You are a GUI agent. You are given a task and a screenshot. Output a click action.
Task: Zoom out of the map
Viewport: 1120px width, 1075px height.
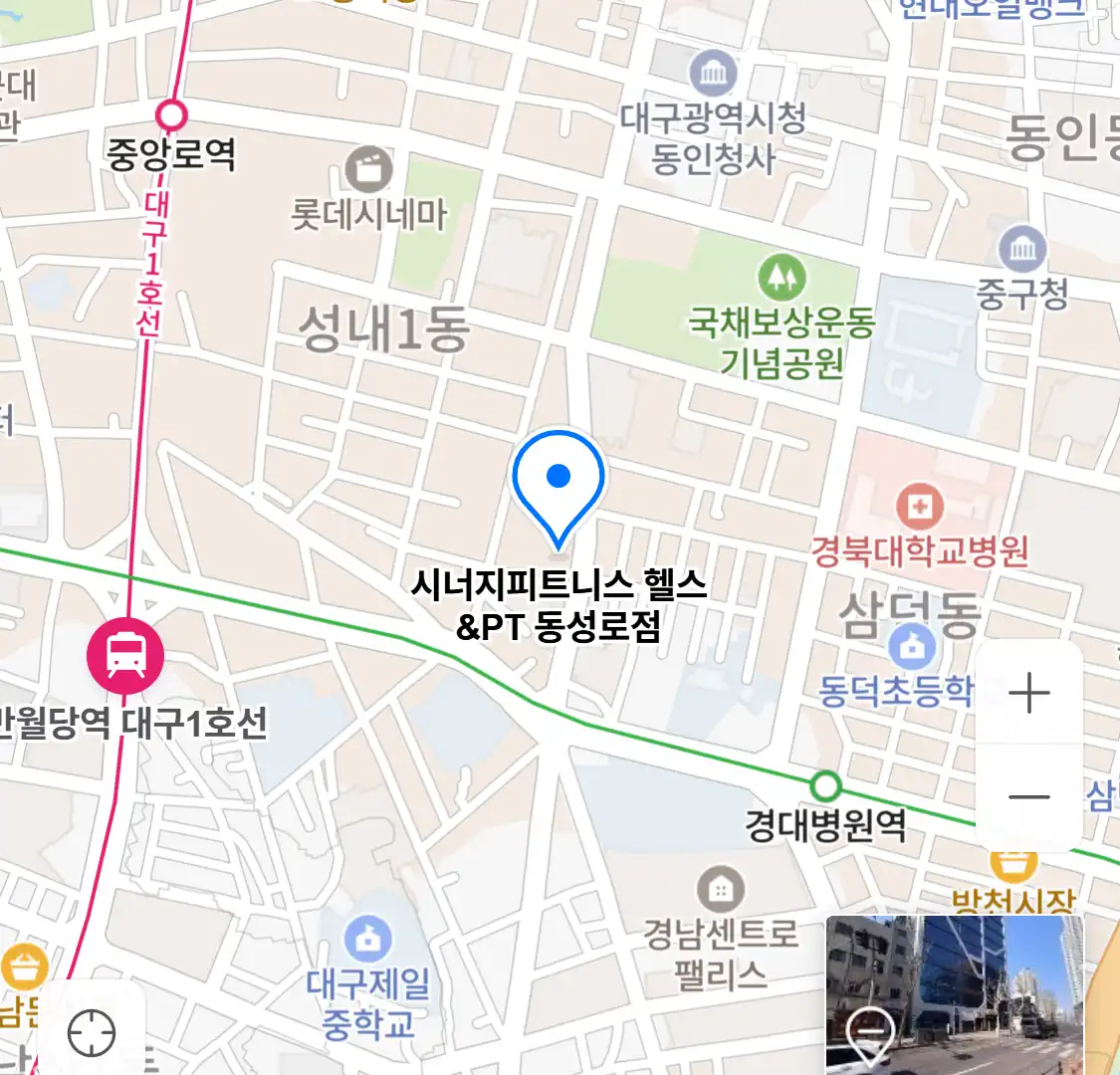(x=1029, y=797)
